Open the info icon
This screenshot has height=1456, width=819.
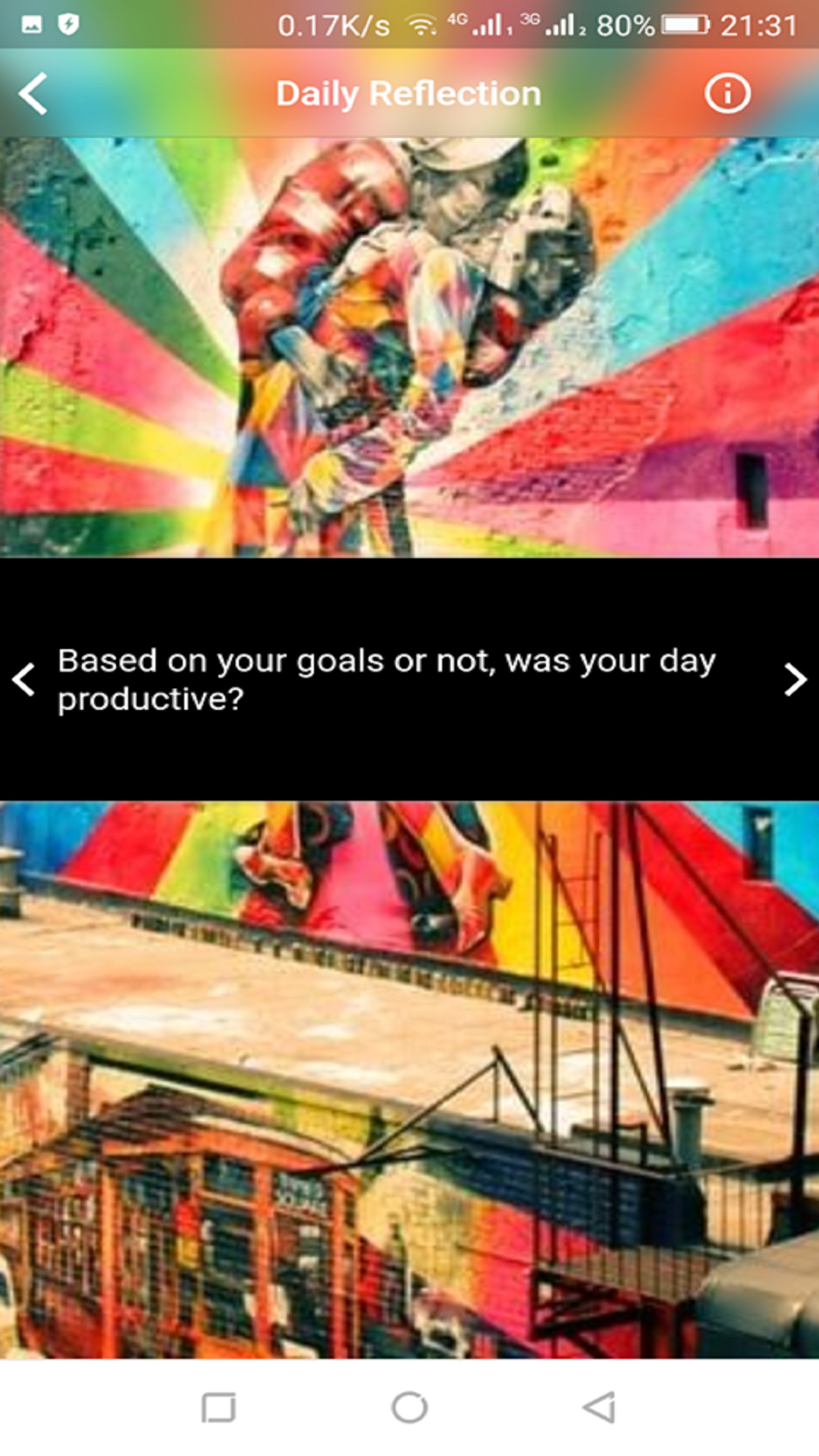coord(727,94)
